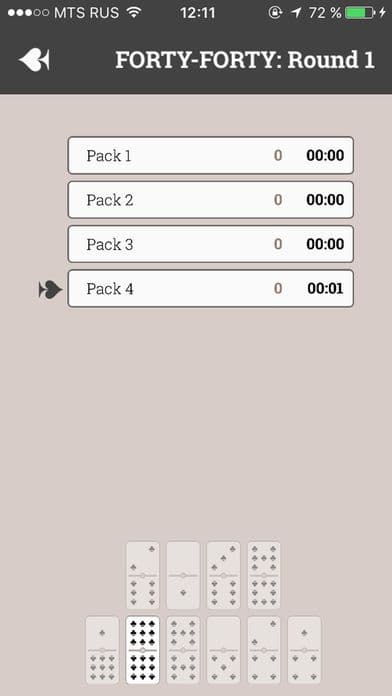Pick the card with one pip over four
The image size is (392, 696).
(x=304, y=650)
